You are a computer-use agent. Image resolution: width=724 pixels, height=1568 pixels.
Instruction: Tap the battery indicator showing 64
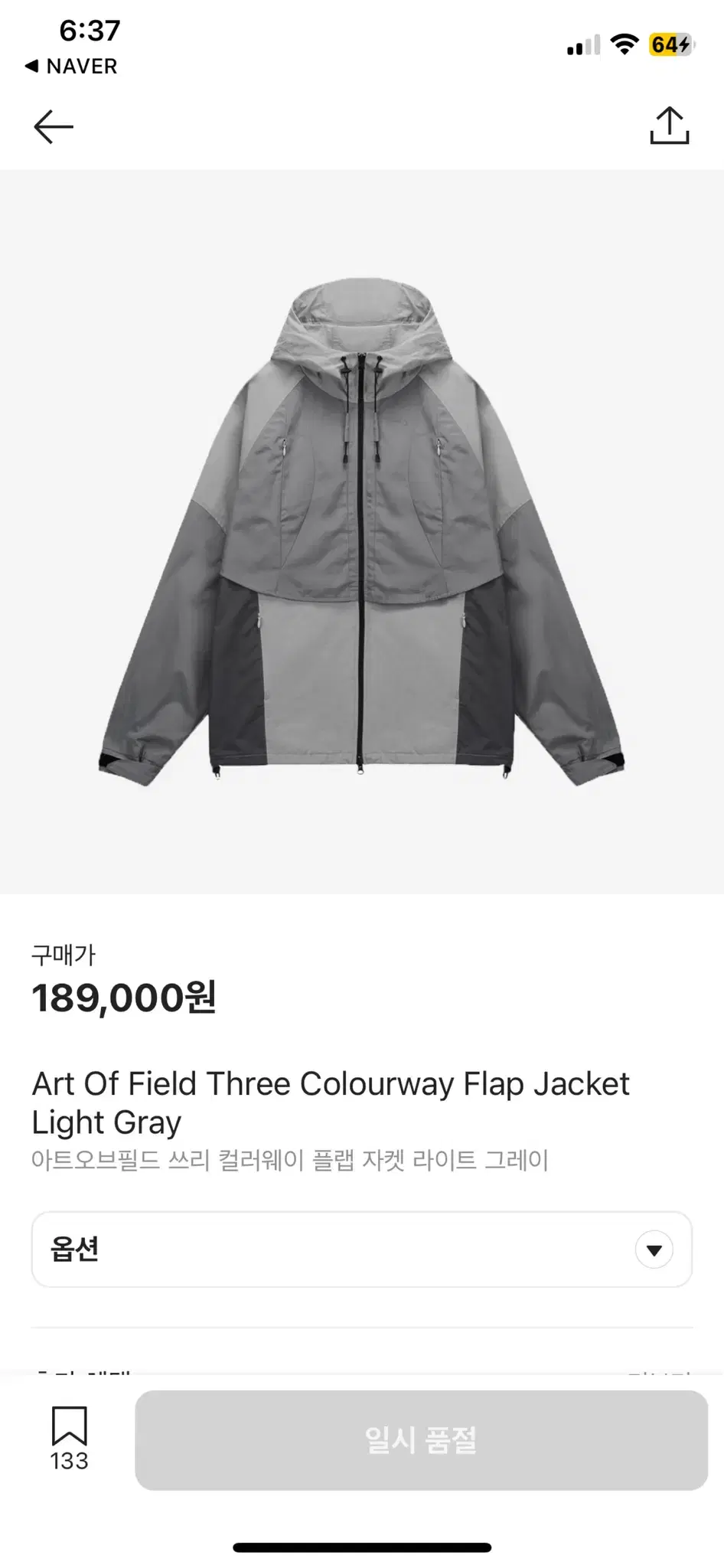coord(669,44)
